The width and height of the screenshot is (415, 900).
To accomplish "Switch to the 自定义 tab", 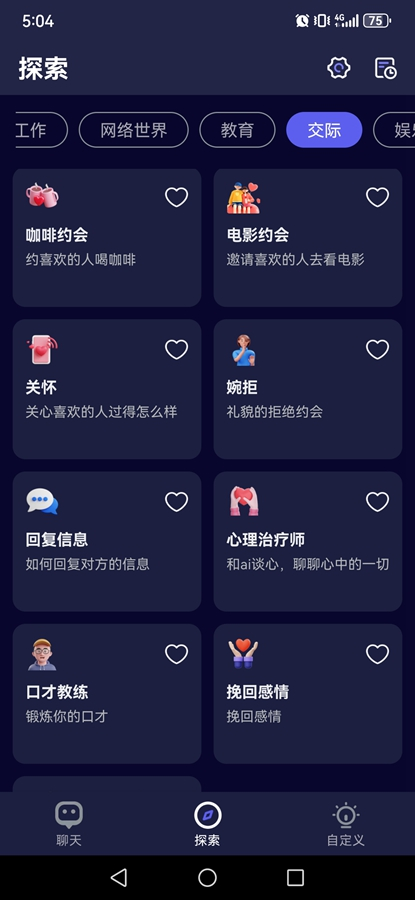I will (346, 824).
